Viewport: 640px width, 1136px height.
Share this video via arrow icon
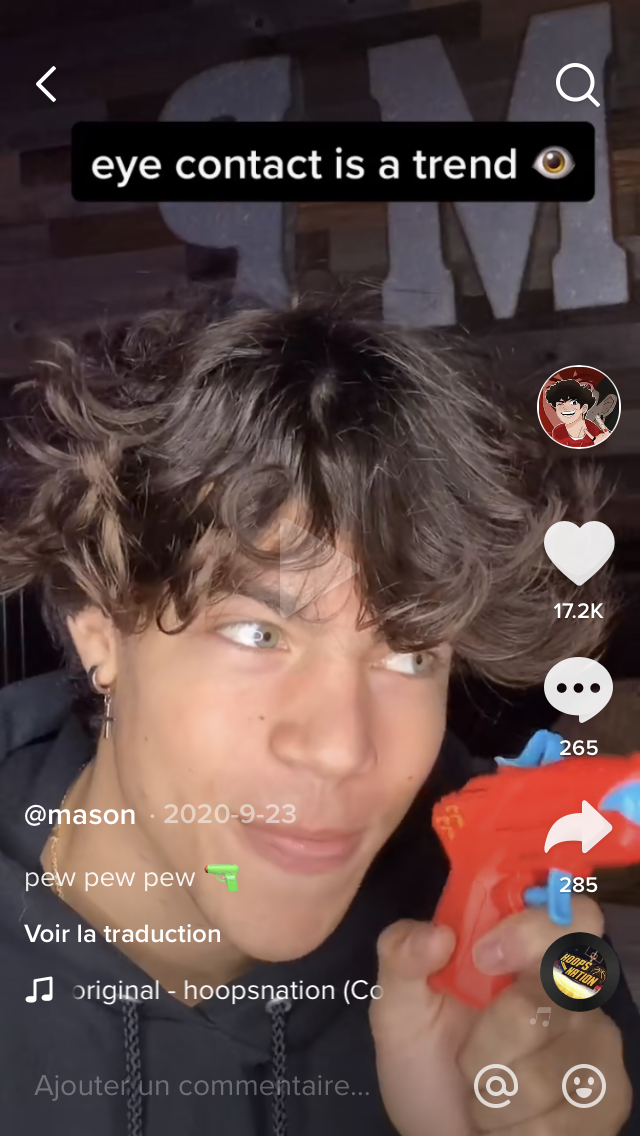pos(578,827)
